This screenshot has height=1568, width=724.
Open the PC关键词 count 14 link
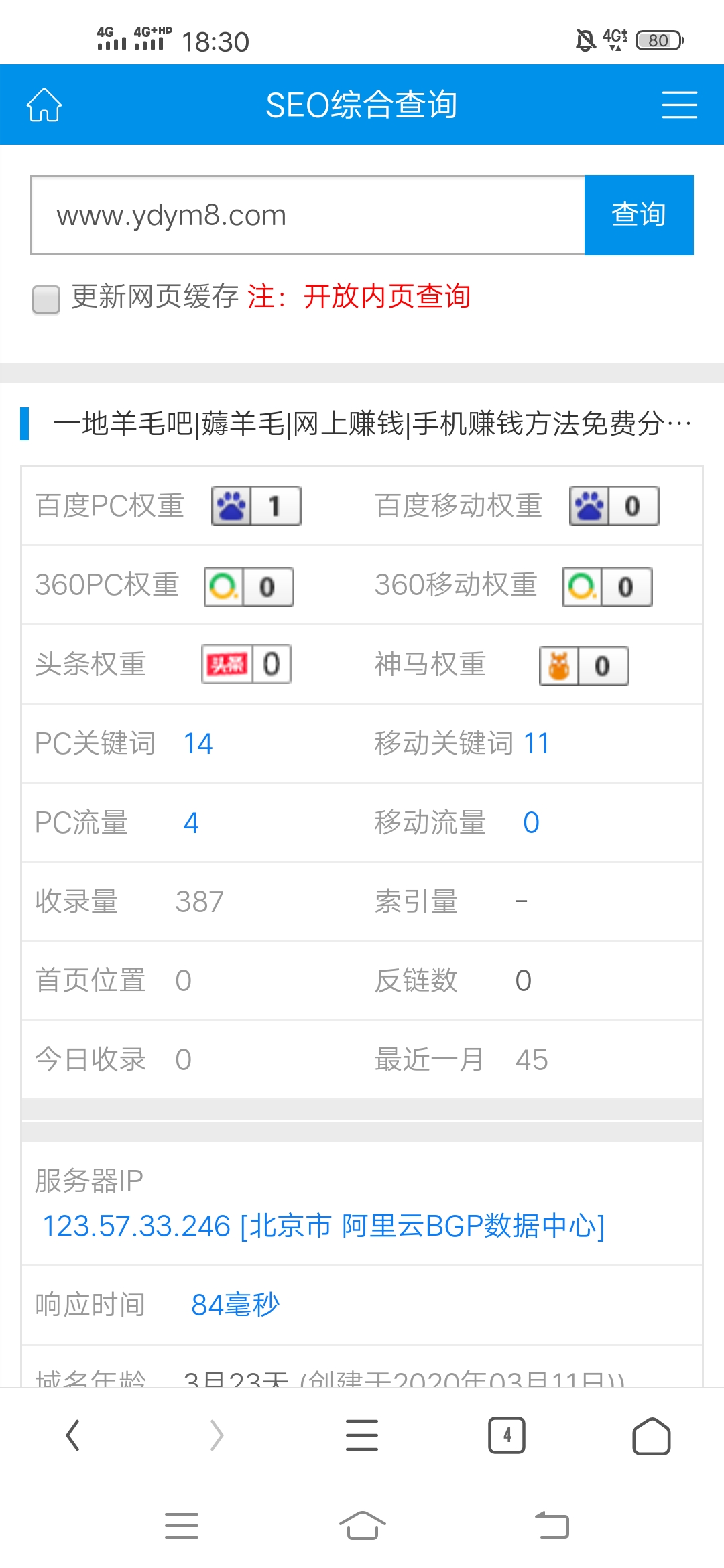198,744
